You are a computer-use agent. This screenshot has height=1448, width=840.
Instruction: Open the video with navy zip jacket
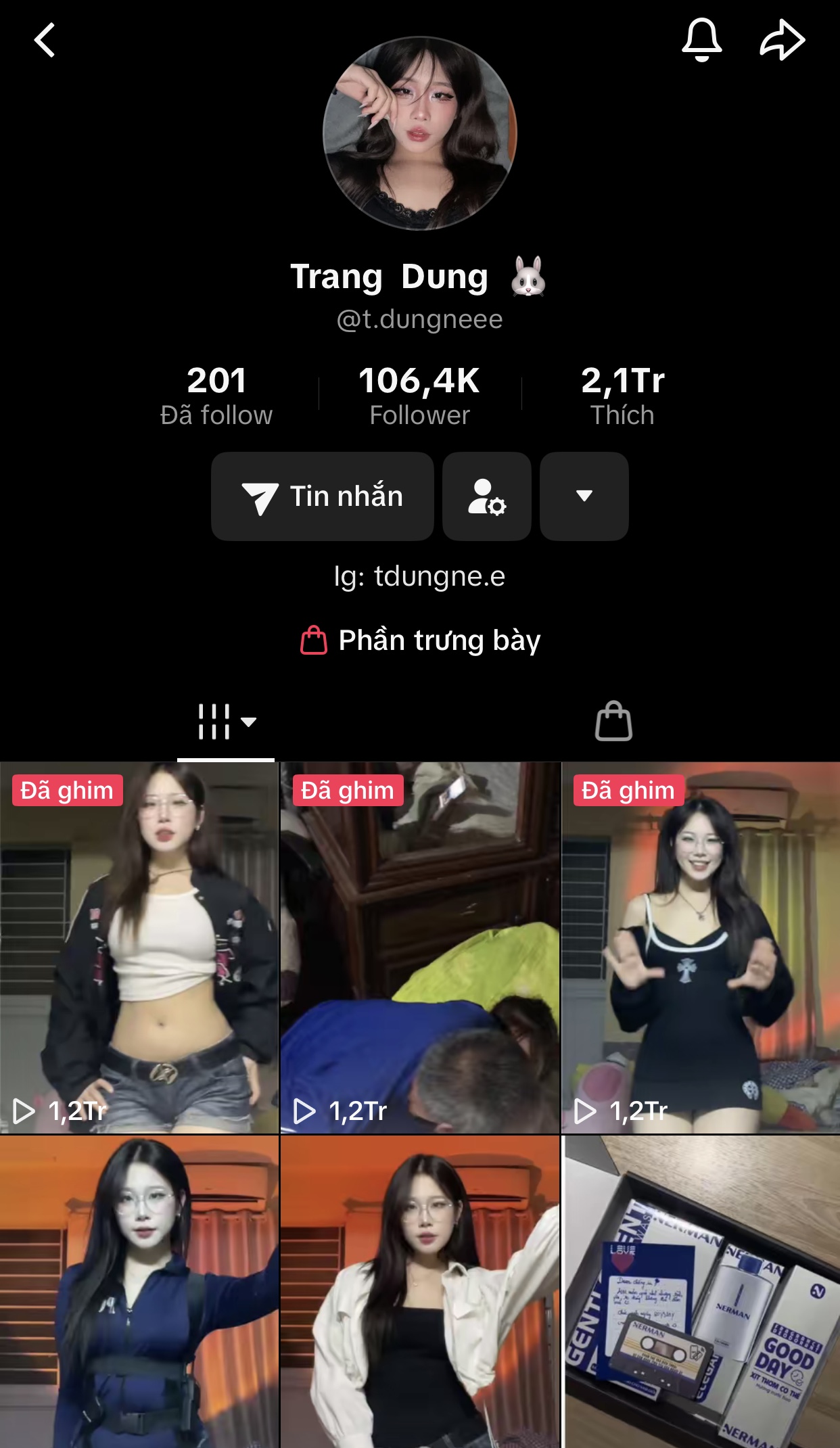click(139, 1292)
